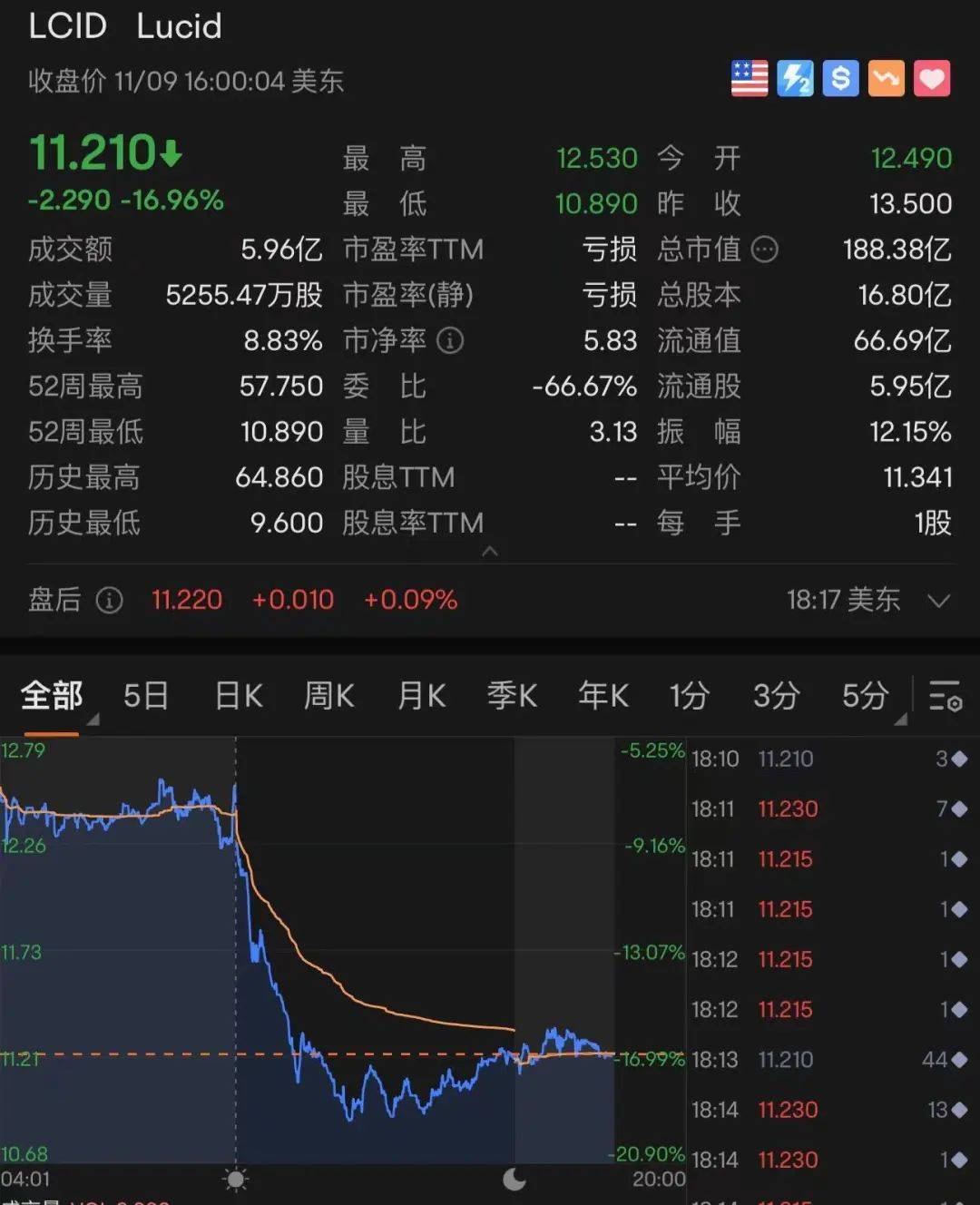Switch to the 5日 chart tab

(x=145, y=696)
